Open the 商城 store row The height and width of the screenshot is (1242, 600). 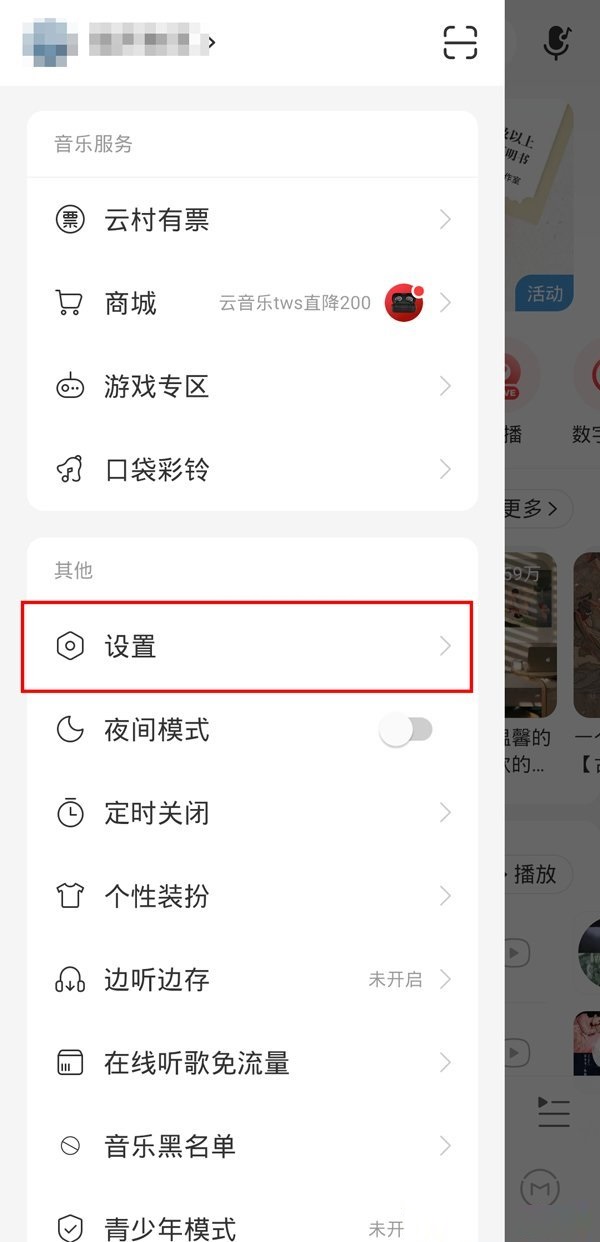pos(252,303)
